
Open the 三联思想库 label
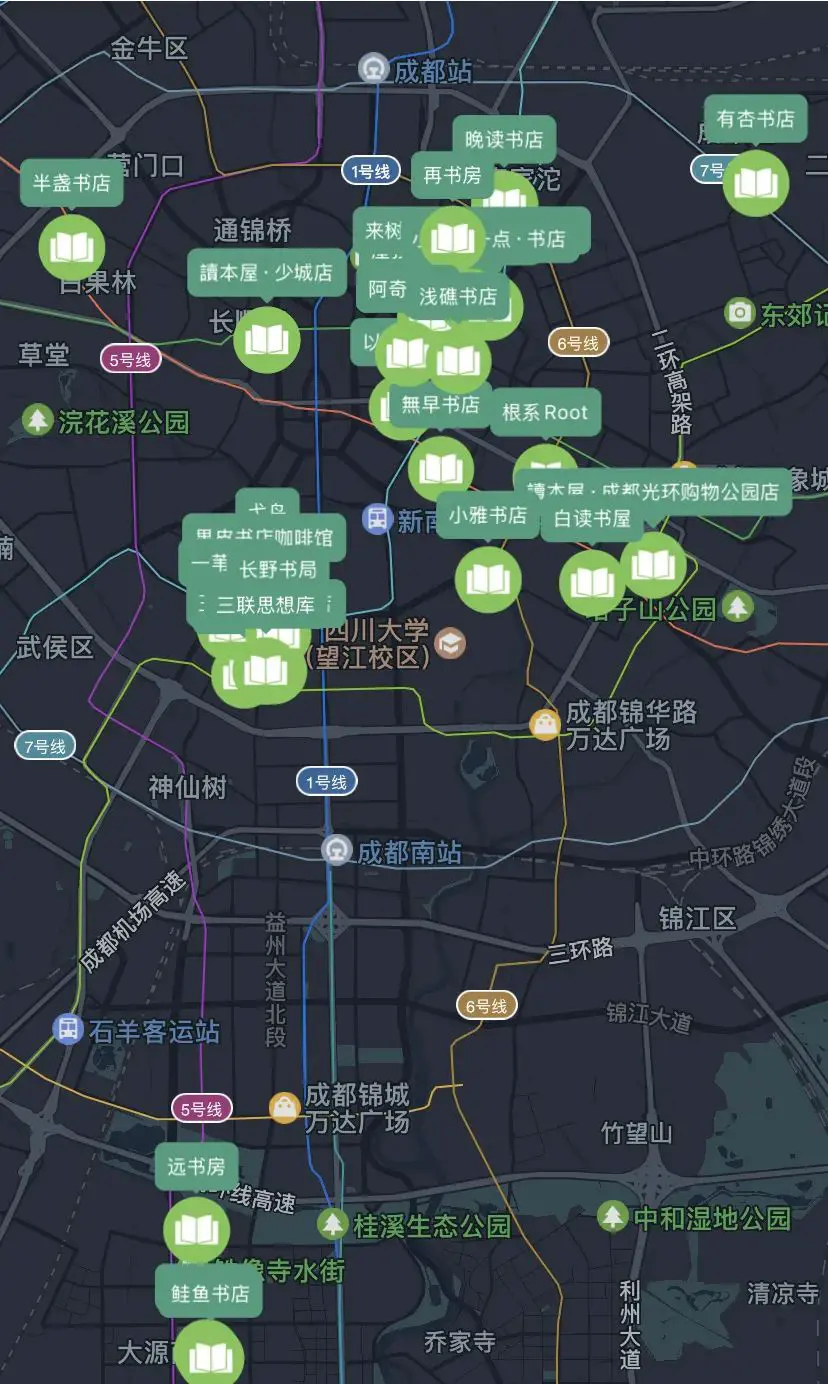266,603
